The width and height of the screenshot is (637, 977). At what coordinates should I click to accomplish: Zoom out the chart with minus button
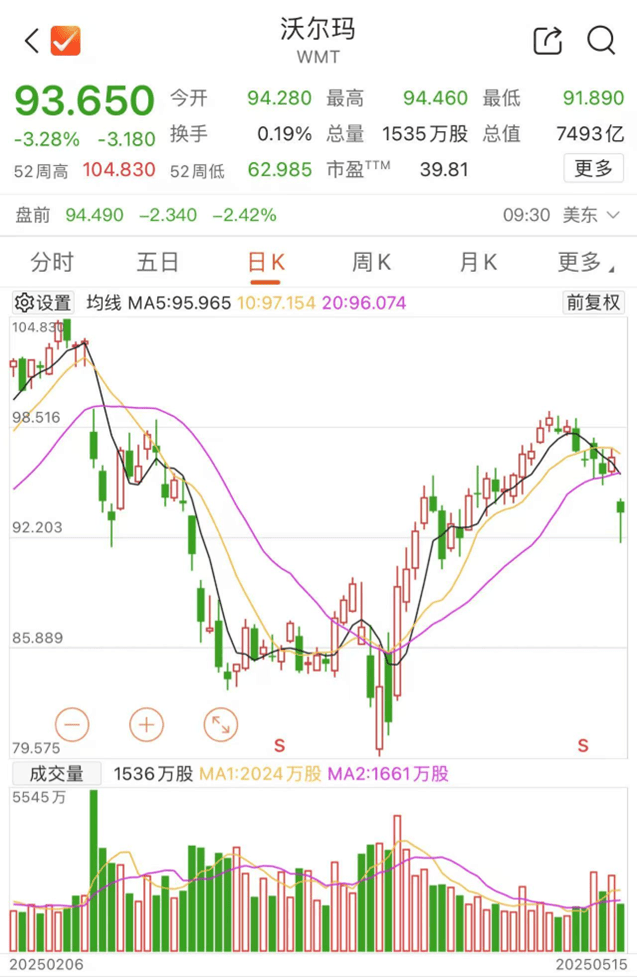(73, 724)
